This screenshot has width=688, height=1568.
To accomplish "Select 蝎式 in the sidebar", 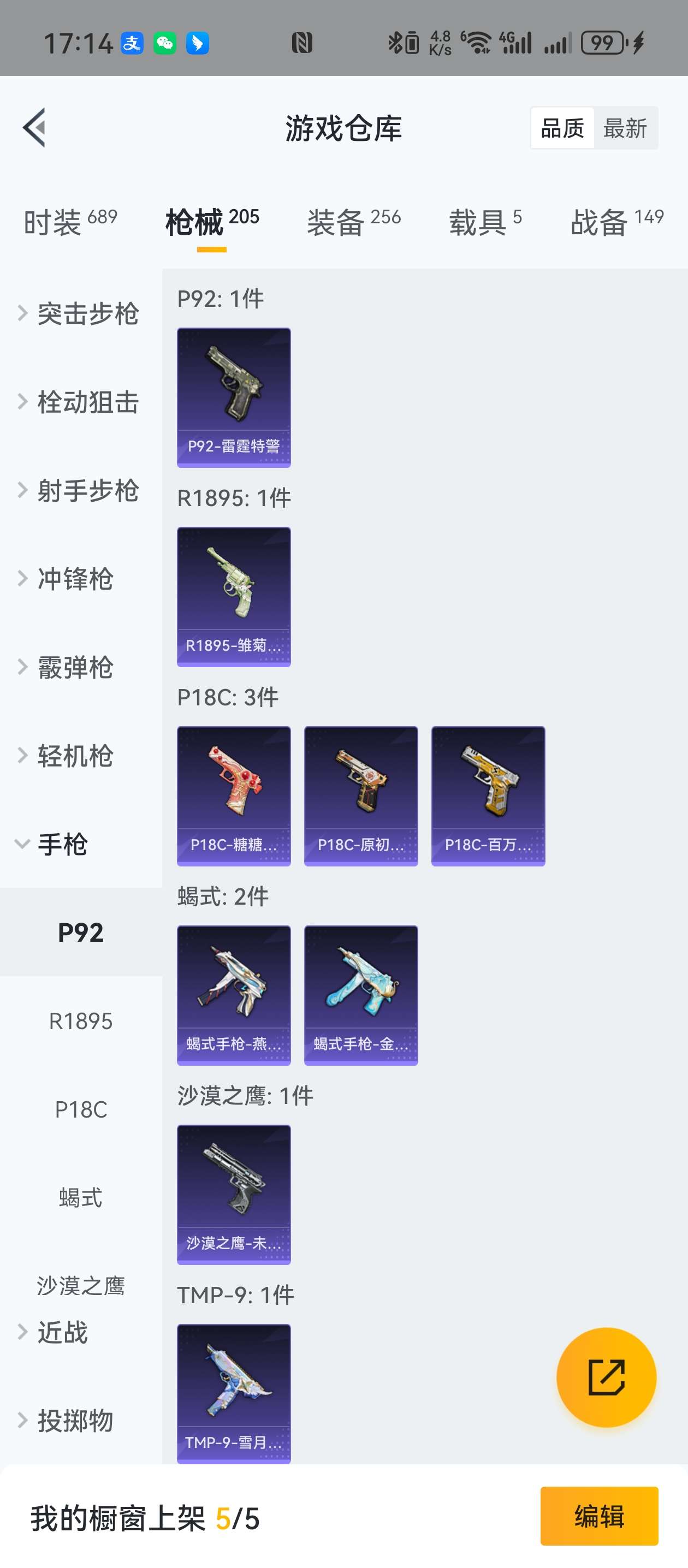I will pyautogui.click(x=81, y=1197).
